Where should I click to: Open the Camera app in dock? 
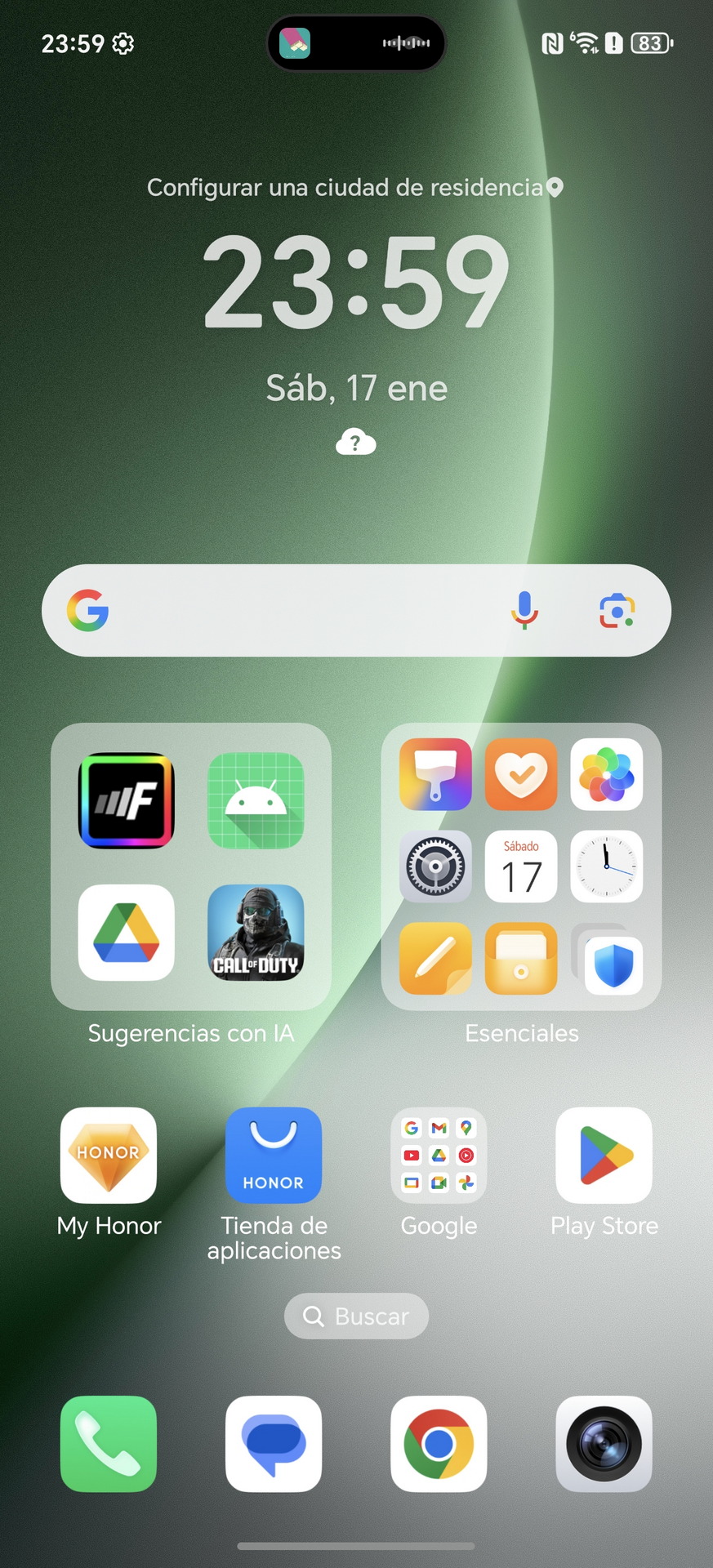tap(604, 1443)
